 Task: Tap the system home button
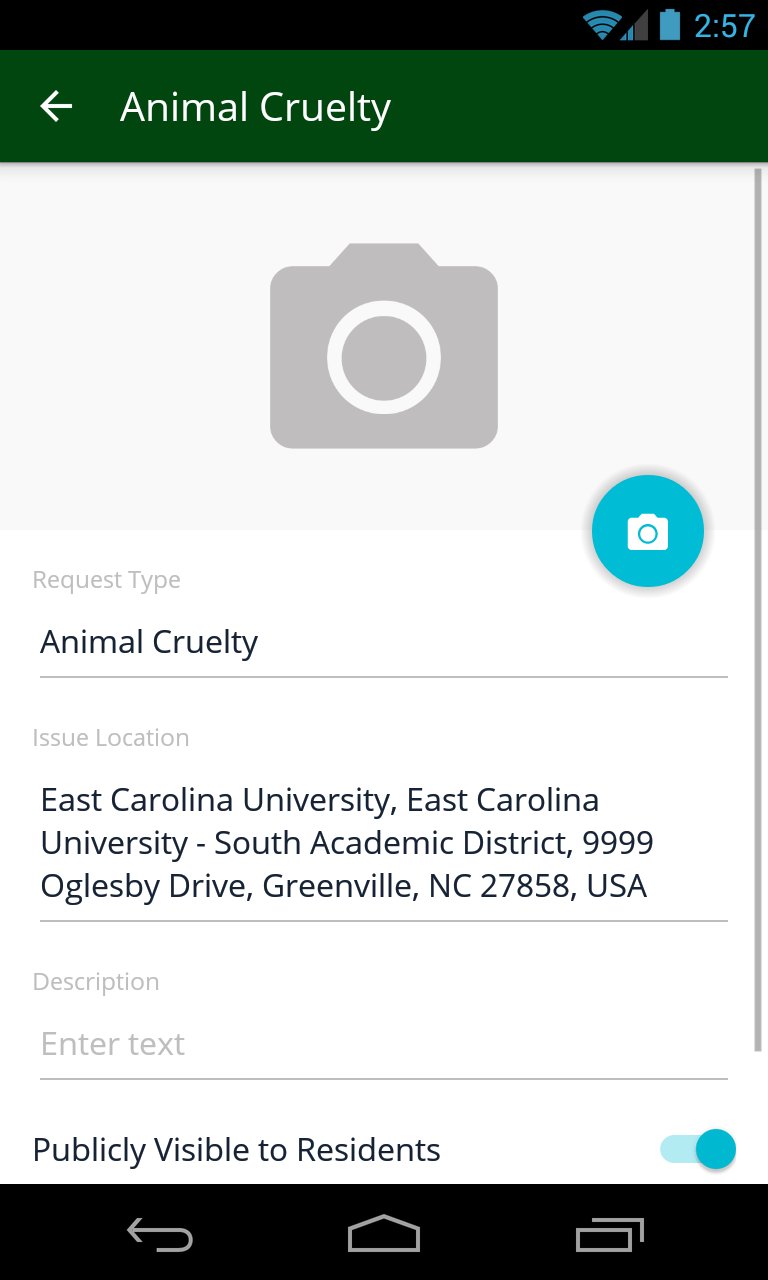(383, 1234)
